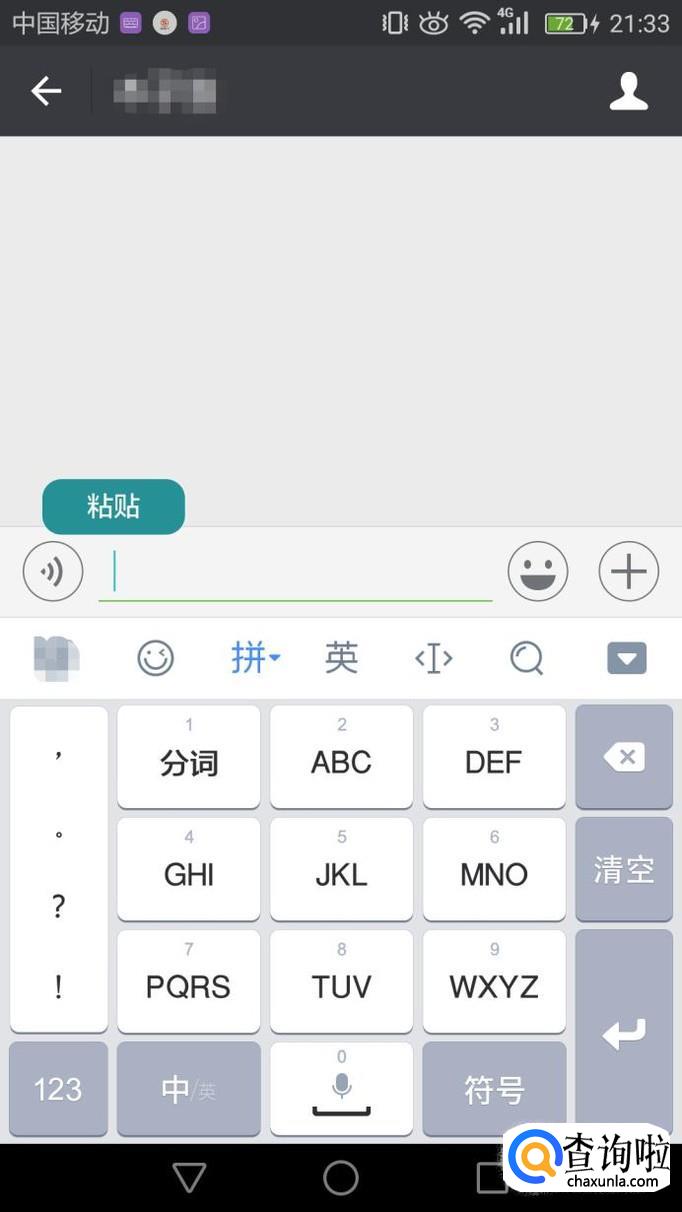Go back using the top-left arrow
Viewport: 682px width, 1212px height.
click(x=46, y=91)
